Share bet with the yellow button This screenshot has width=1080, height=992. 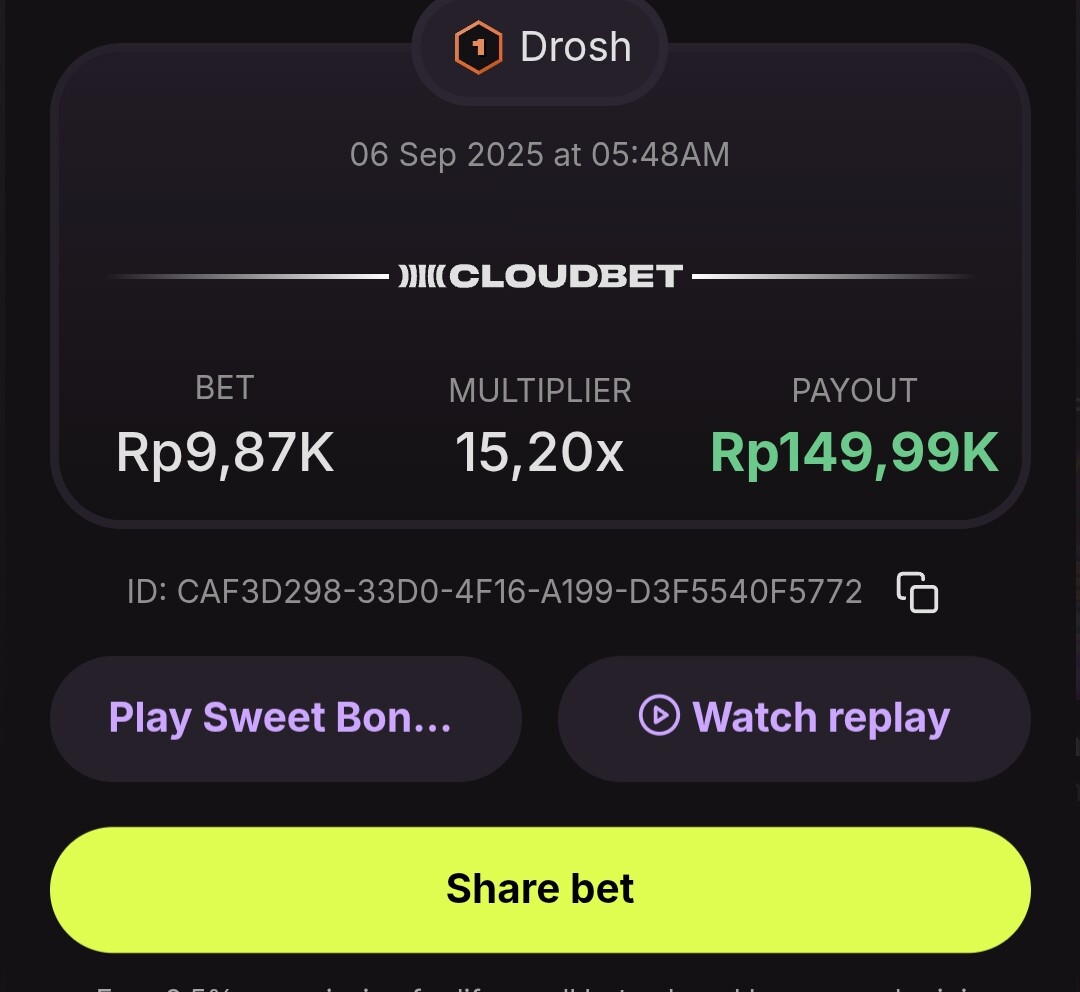540,889
